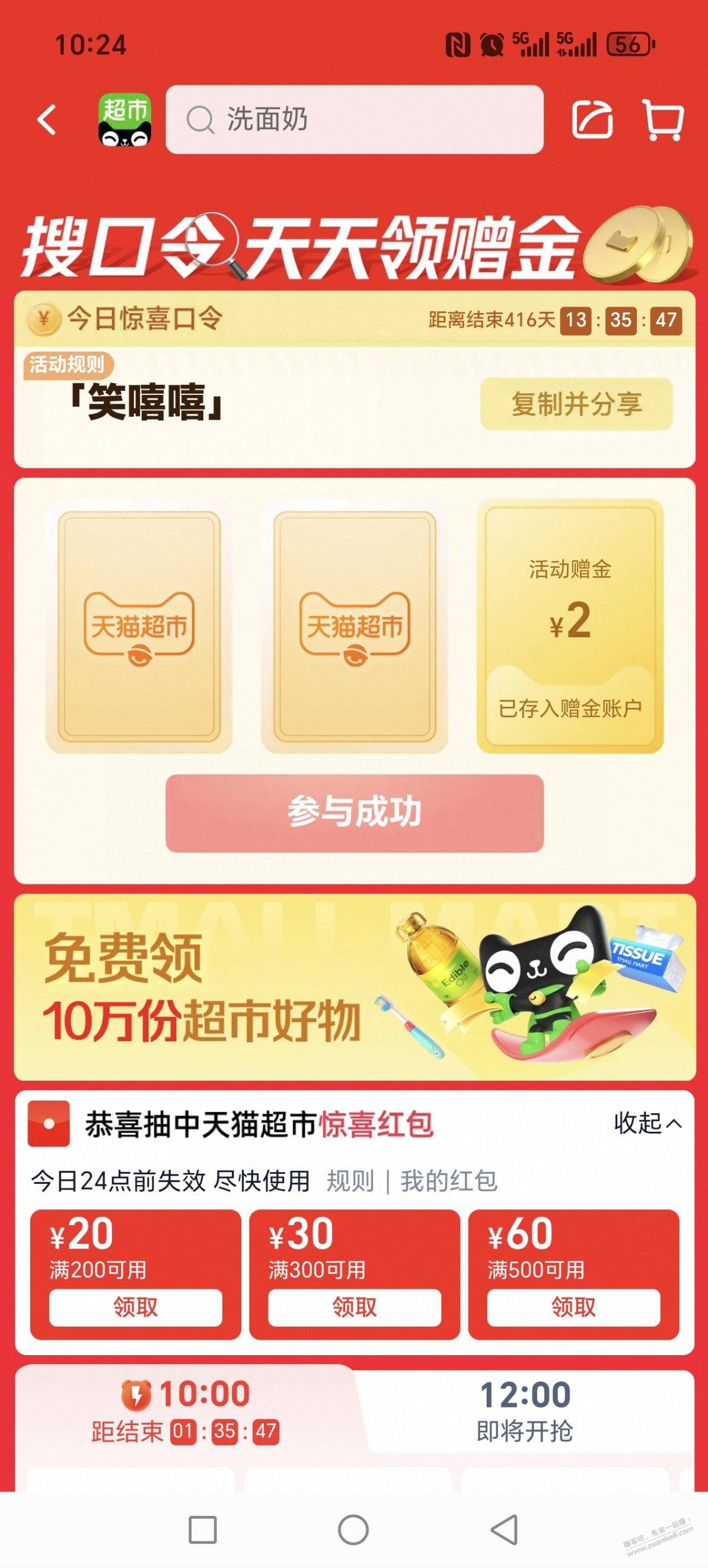Tap 复制并分享 to copy the code
Image resolution: width=708 pixels, height=1568 pixels.
[x=576, y=404]
